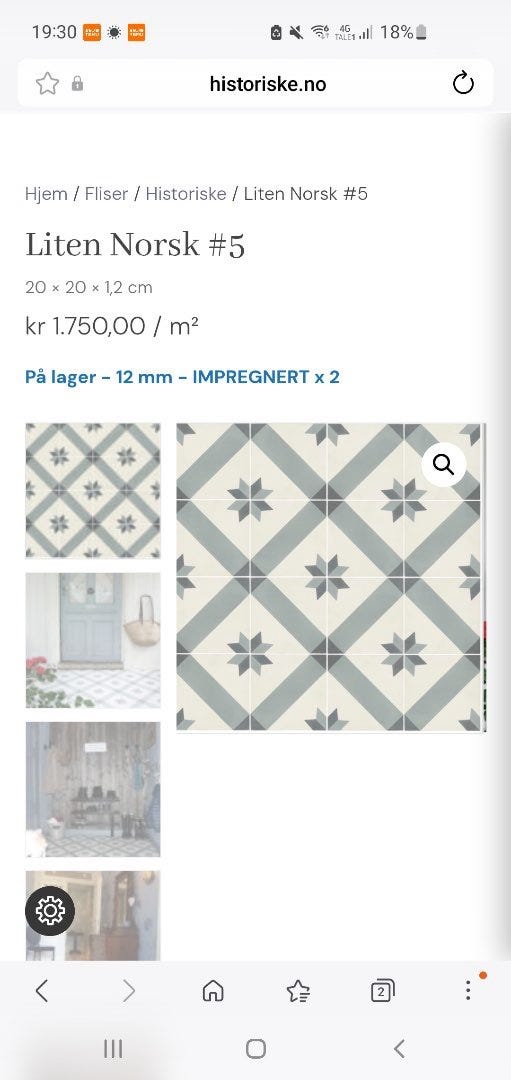Open the Hjem breadcrumb link

pyautogui.click(x=46, y=194)
